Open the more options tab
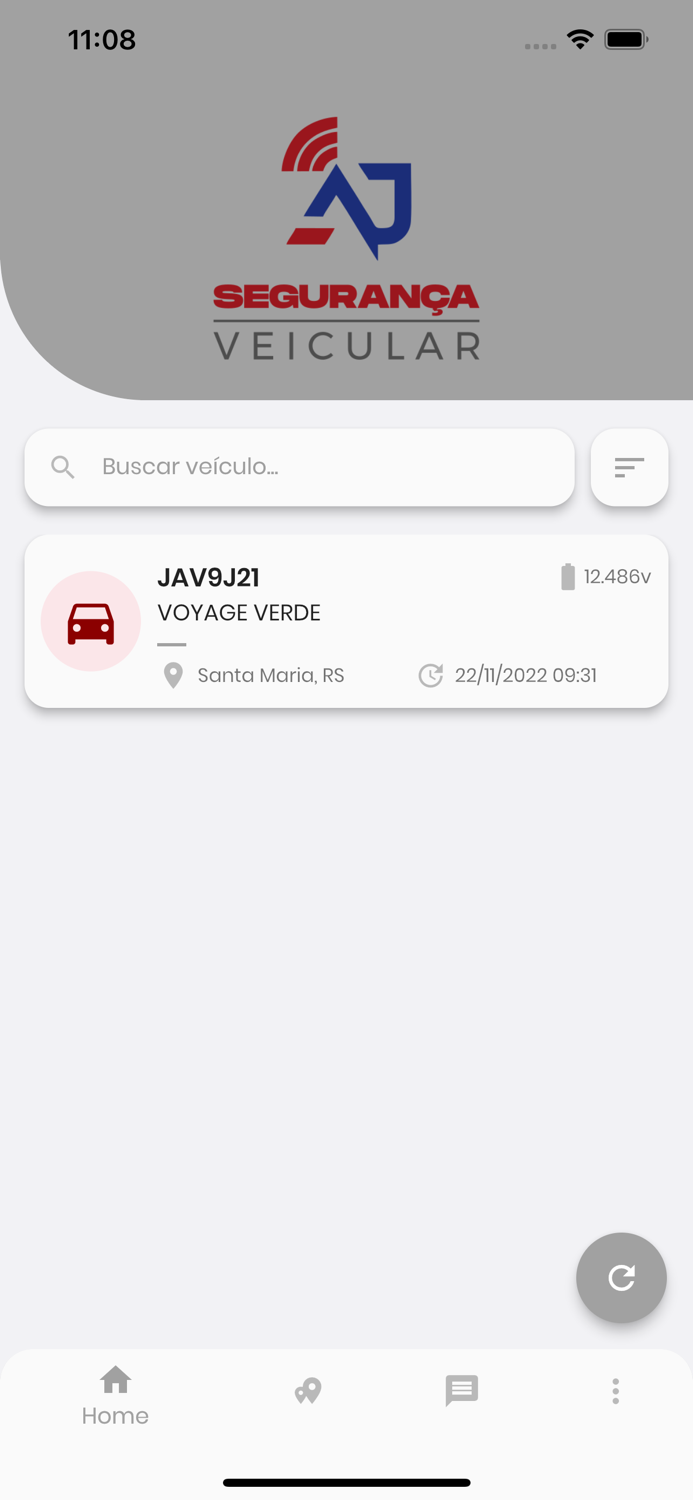 point(615,1391)
